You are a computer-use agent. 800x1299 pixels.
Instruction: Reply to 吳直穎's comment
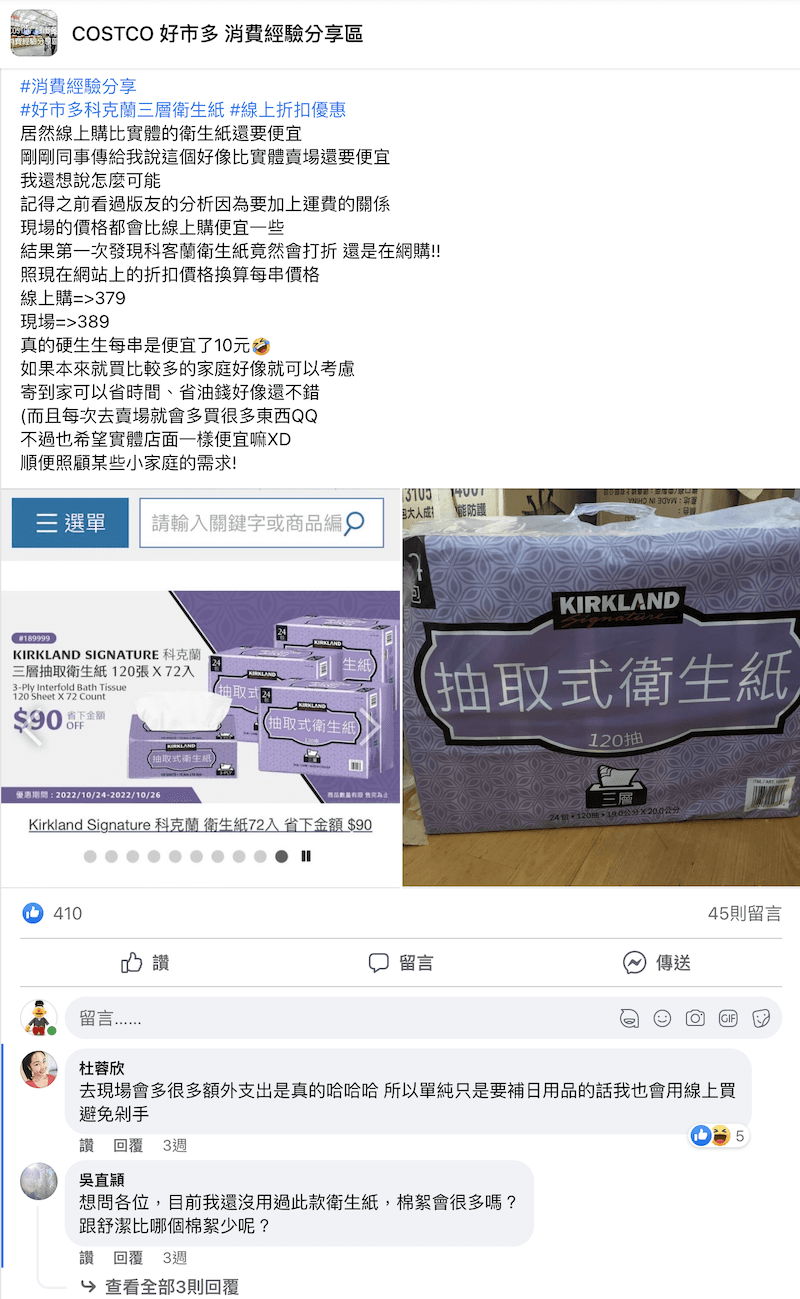coord(127,1258)
